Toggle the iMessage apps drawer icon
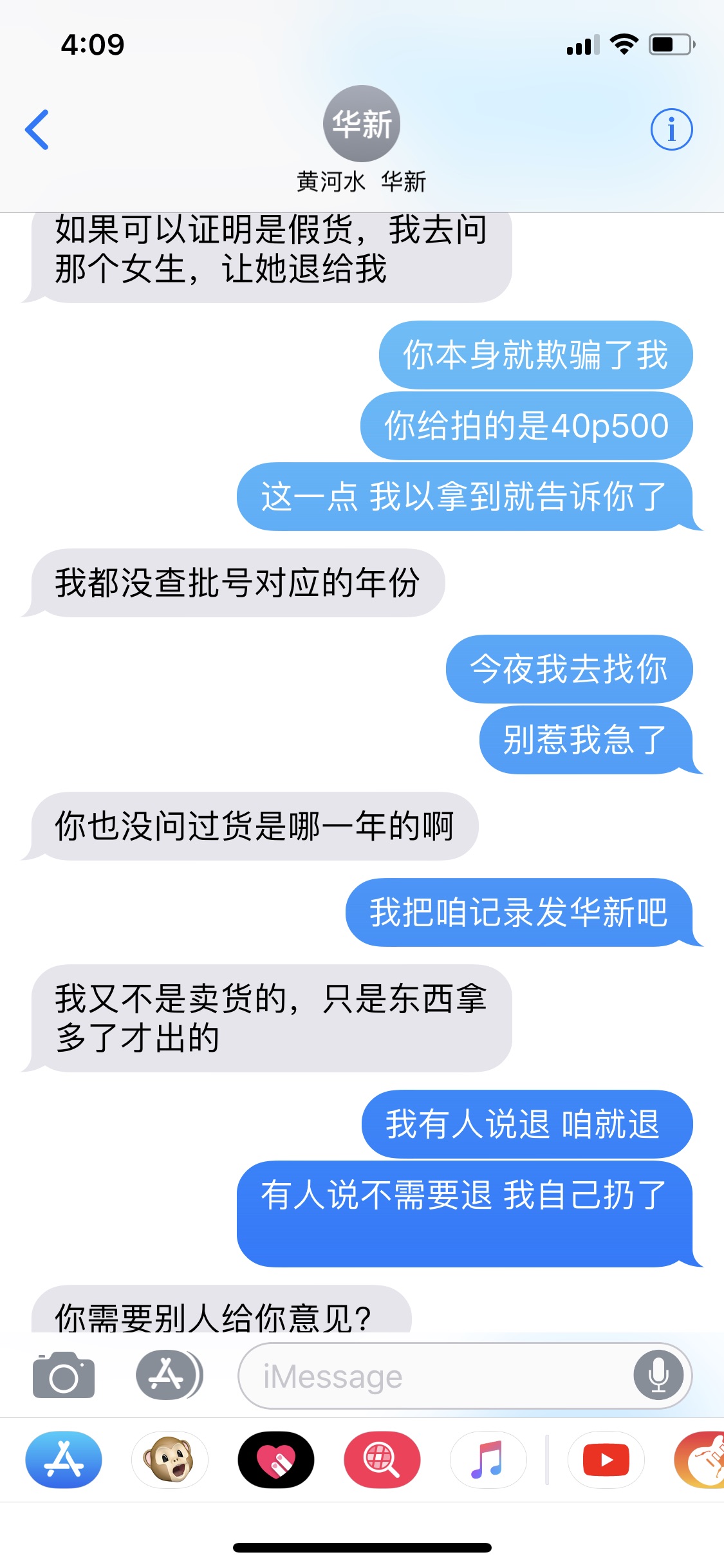 pyautogui.click(x=169, y=1376)
